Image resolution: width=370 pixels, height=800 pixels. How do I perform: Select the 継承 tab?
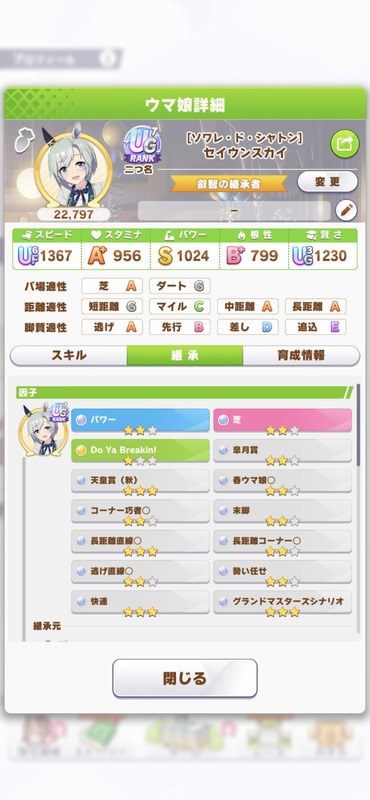185,356
